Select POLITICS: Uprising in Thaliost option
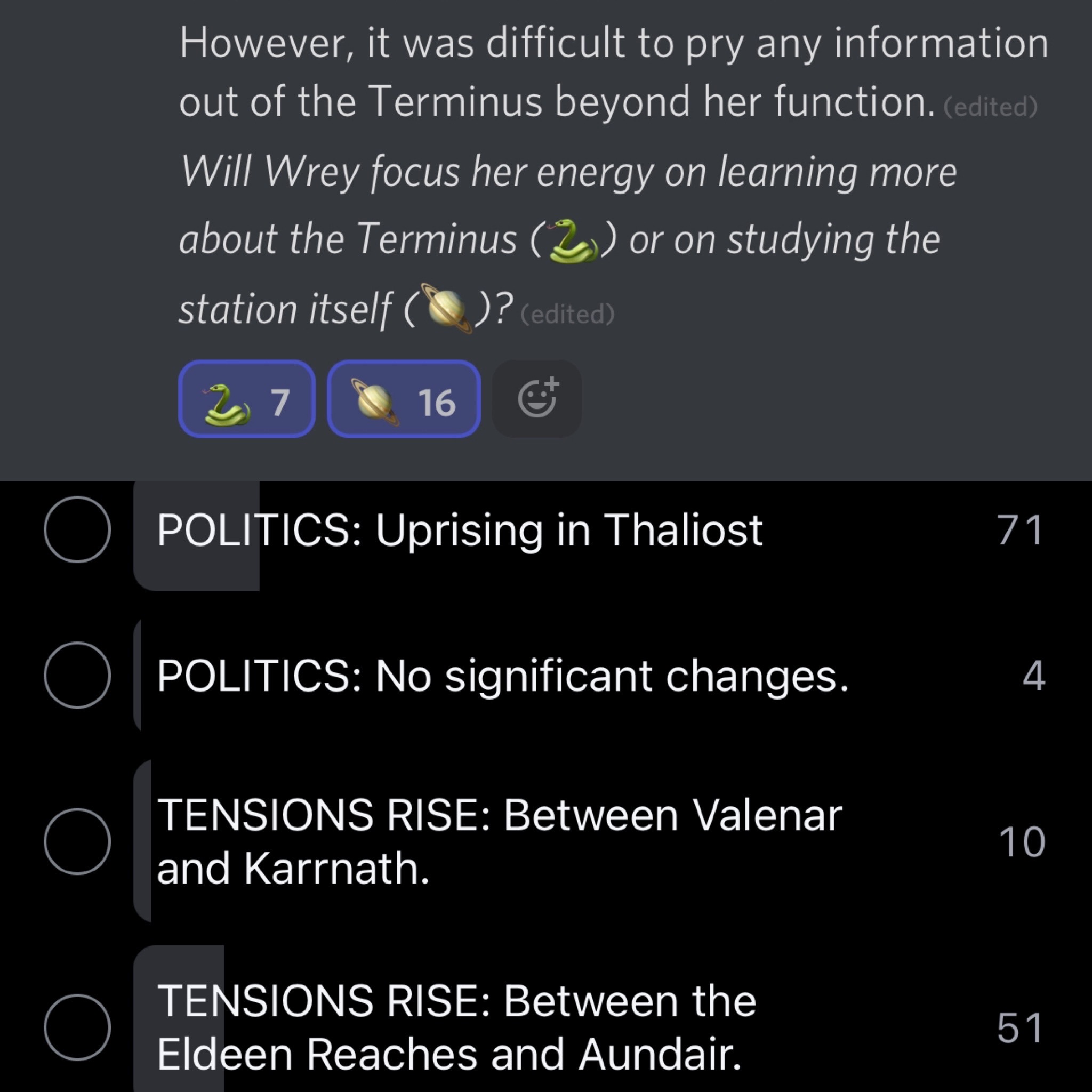Image resolution: width=1092 pixels, height=1092 pixels. (77, 529)
